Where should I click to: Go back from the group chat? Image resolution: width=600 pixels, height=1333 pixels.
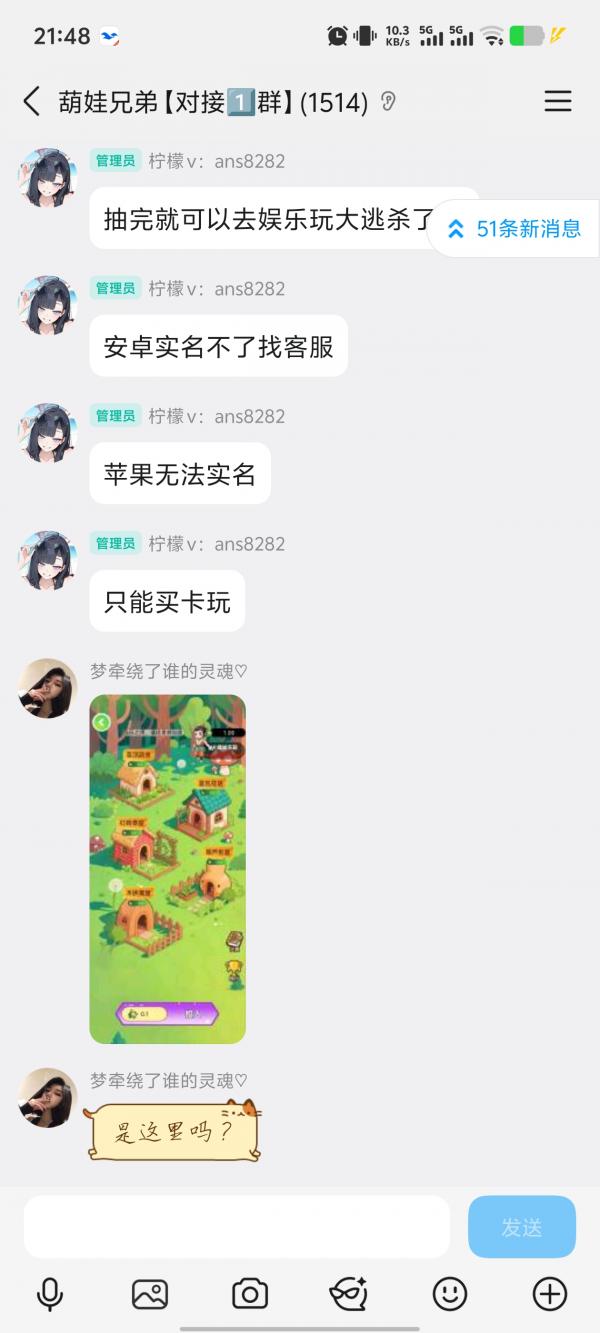32,101
